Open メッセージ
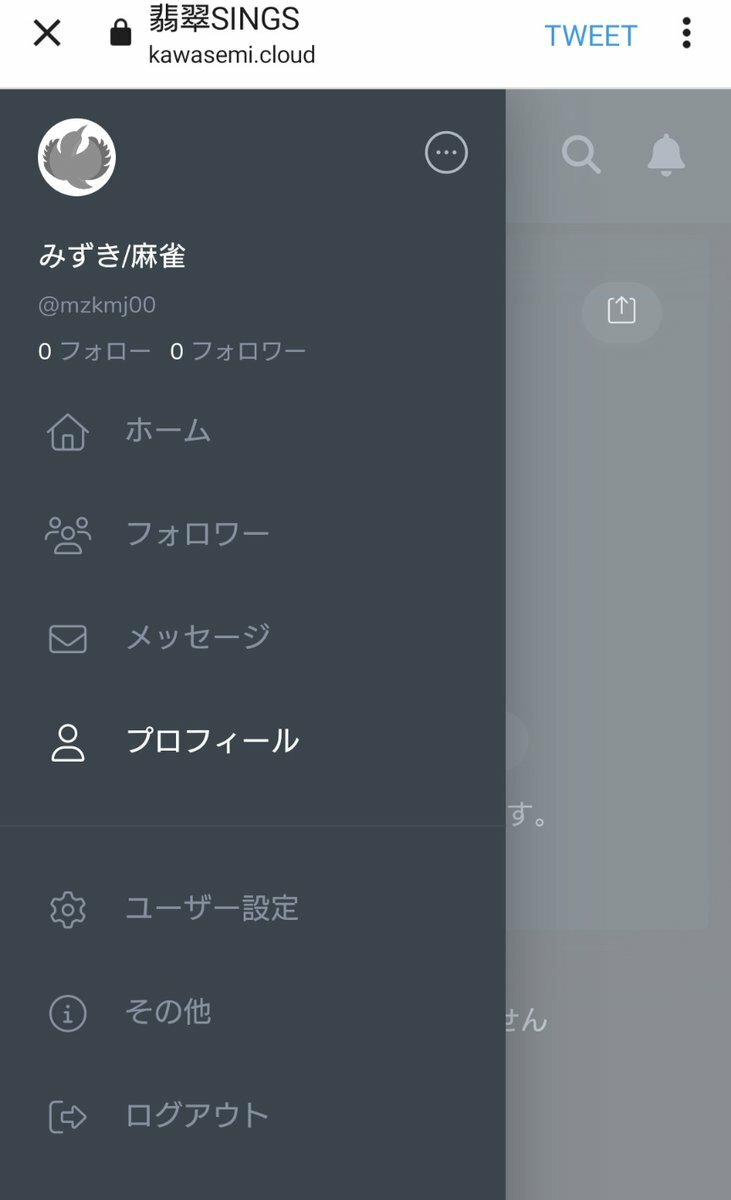Viewport: 731px width, 1200px height. (x=197, y=637)
